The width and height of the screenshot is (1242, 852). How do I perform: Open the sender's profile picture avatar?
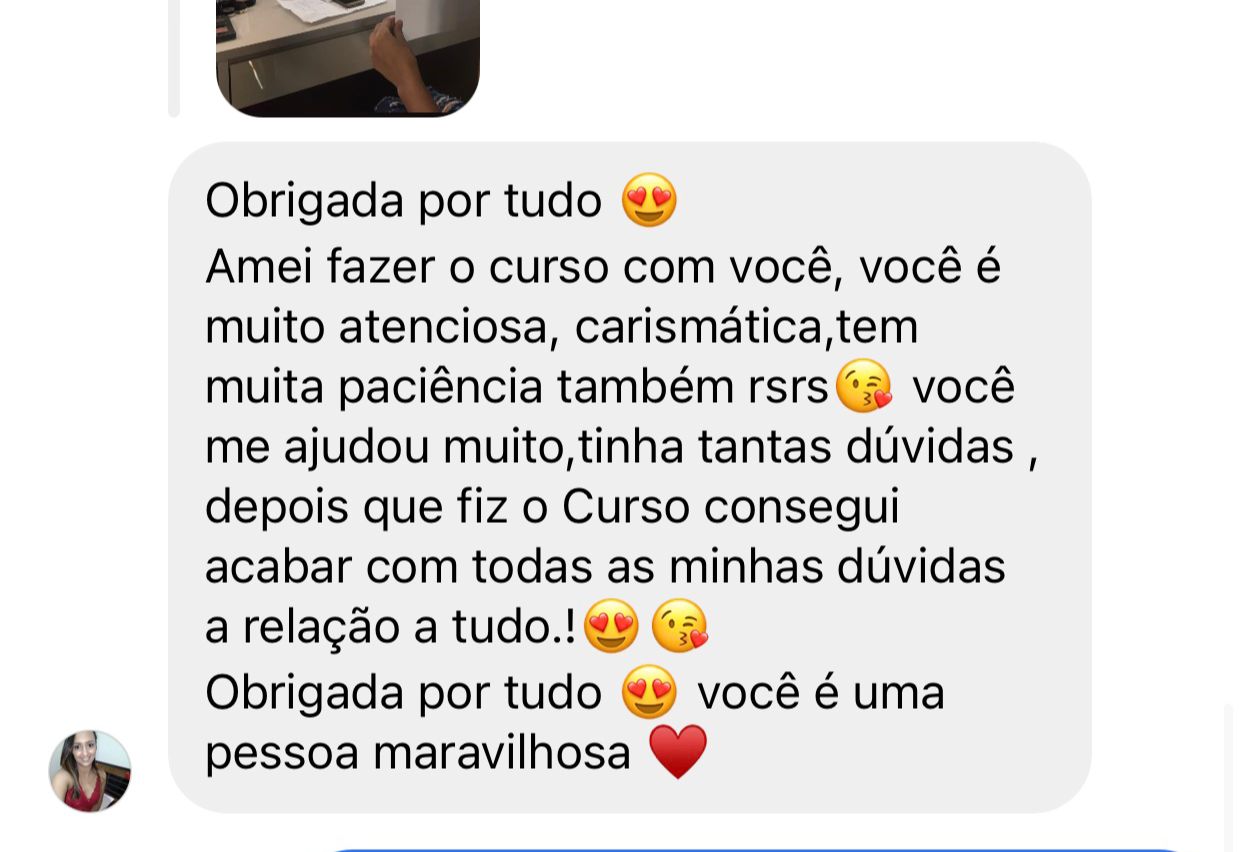point(90,770)
